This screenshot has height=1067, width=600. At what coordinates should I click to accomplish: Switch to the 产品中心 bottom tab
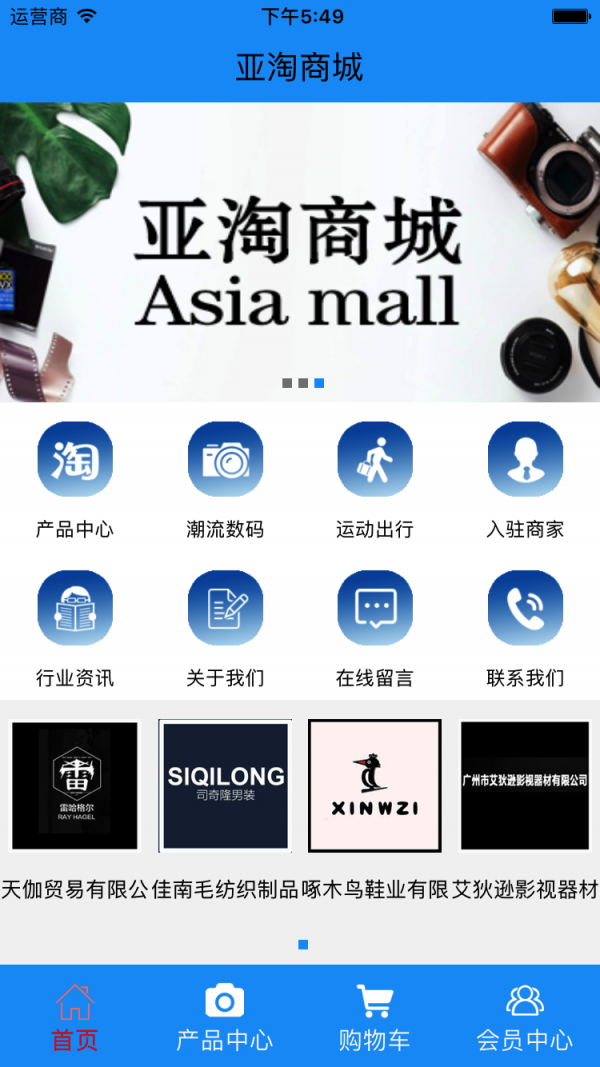(x=225, y=1016)
